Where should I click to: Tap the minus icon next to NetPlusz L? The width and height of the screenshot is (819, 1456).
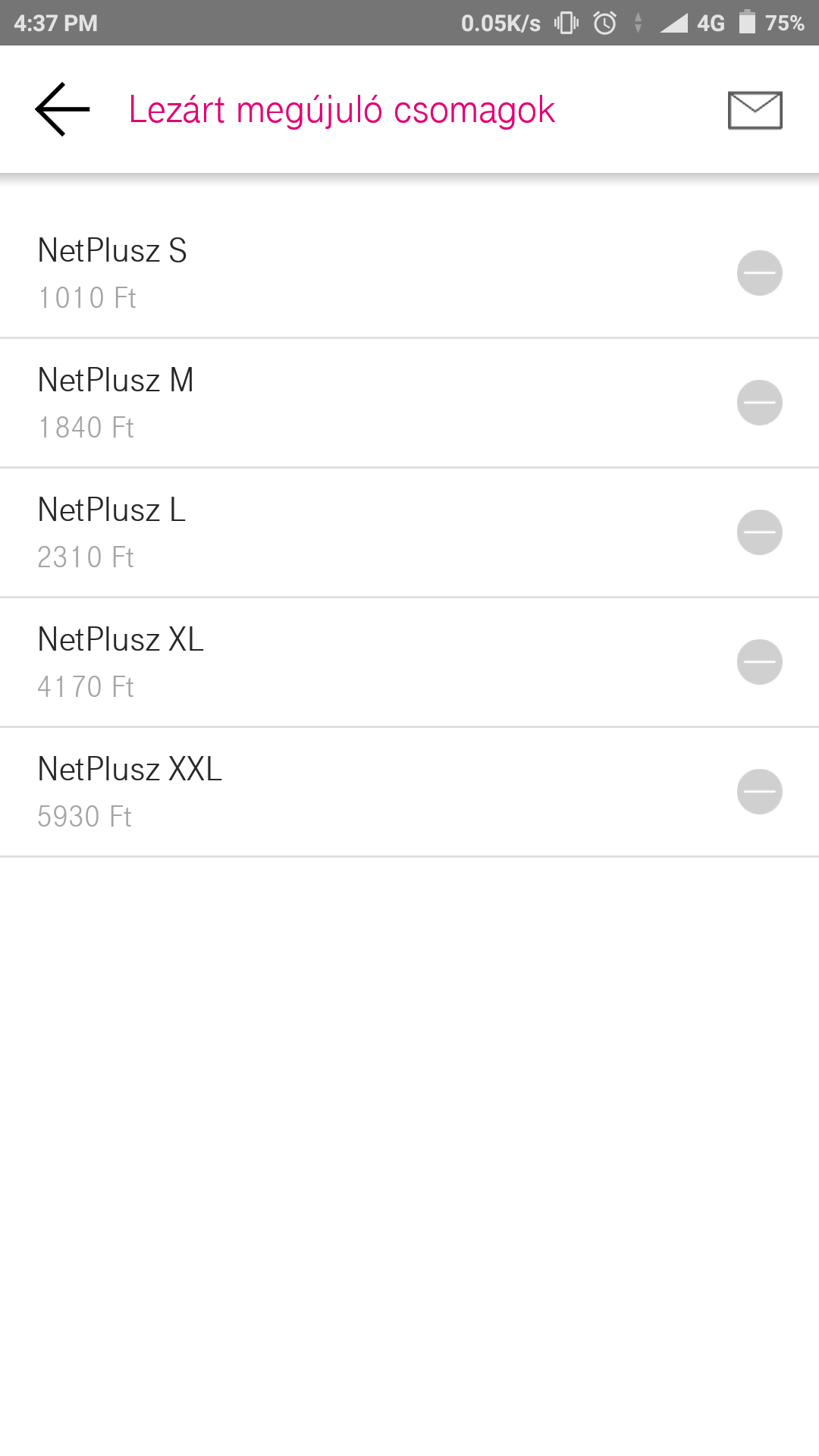pos(760,532)
